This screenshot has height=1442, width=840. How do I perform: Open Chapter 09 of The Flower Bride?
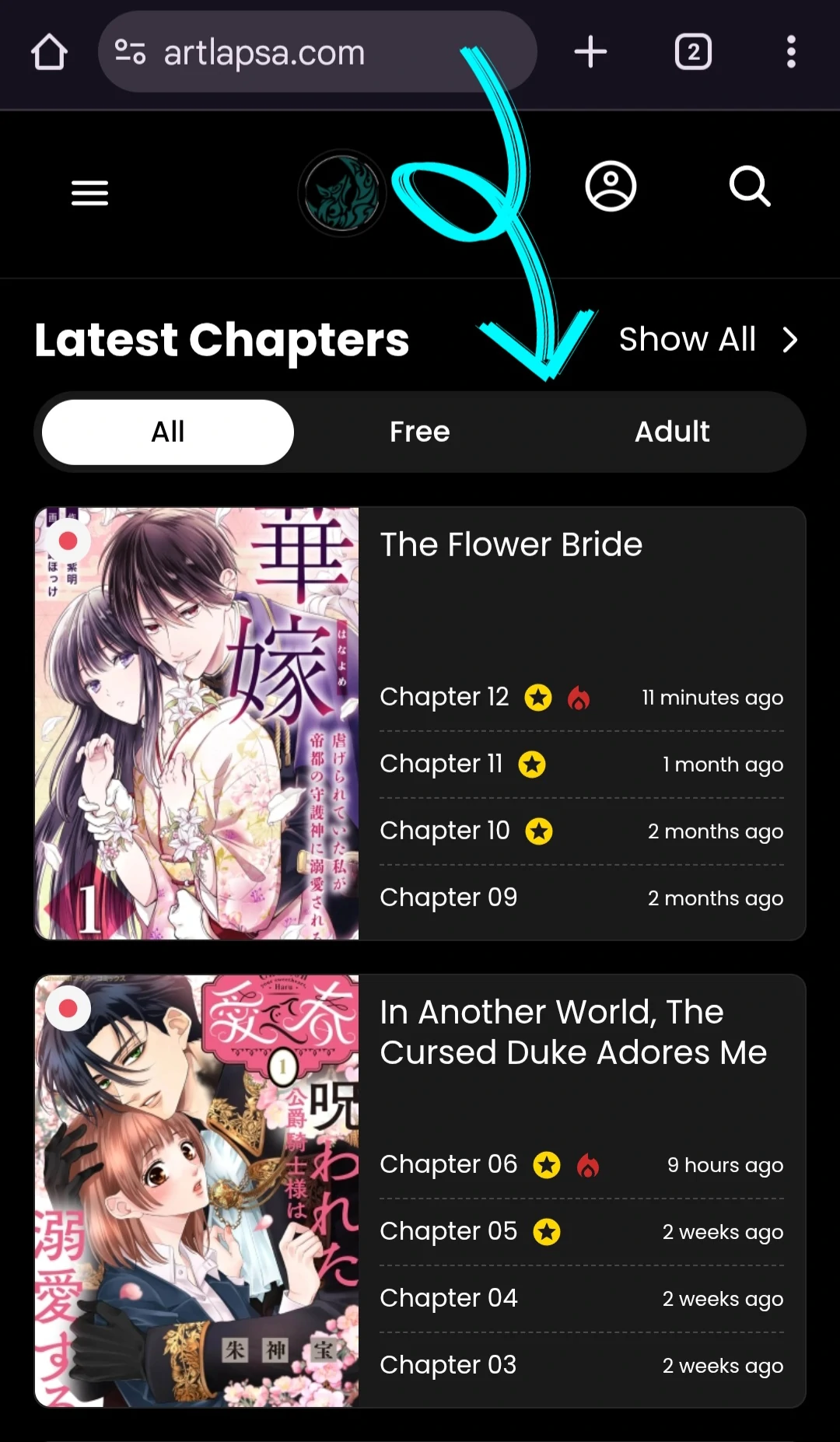point(448,898)
